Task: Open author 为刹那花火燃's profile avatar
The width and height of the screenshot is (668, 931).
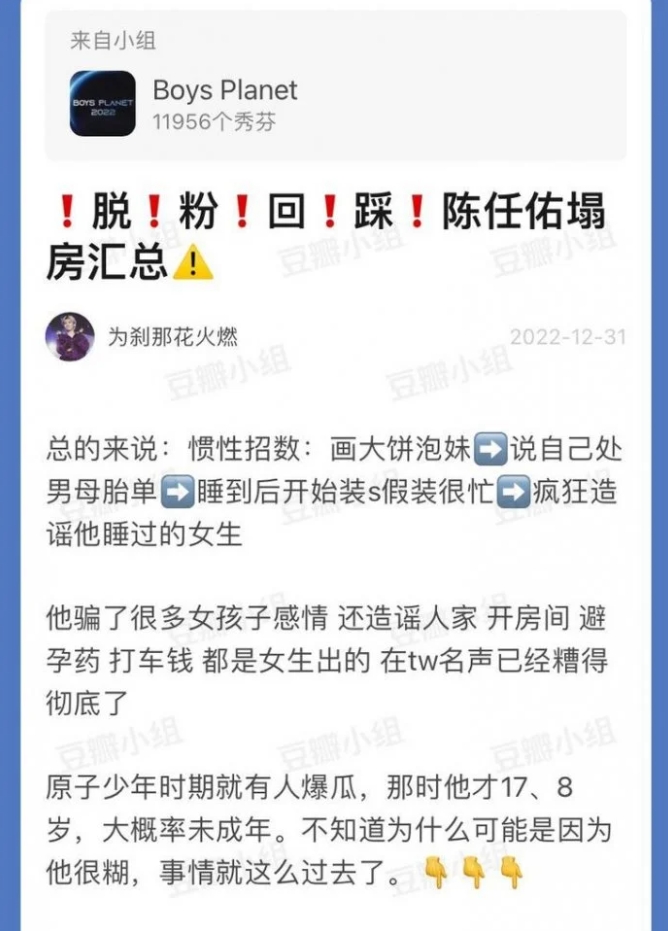Action: [70, 337]
